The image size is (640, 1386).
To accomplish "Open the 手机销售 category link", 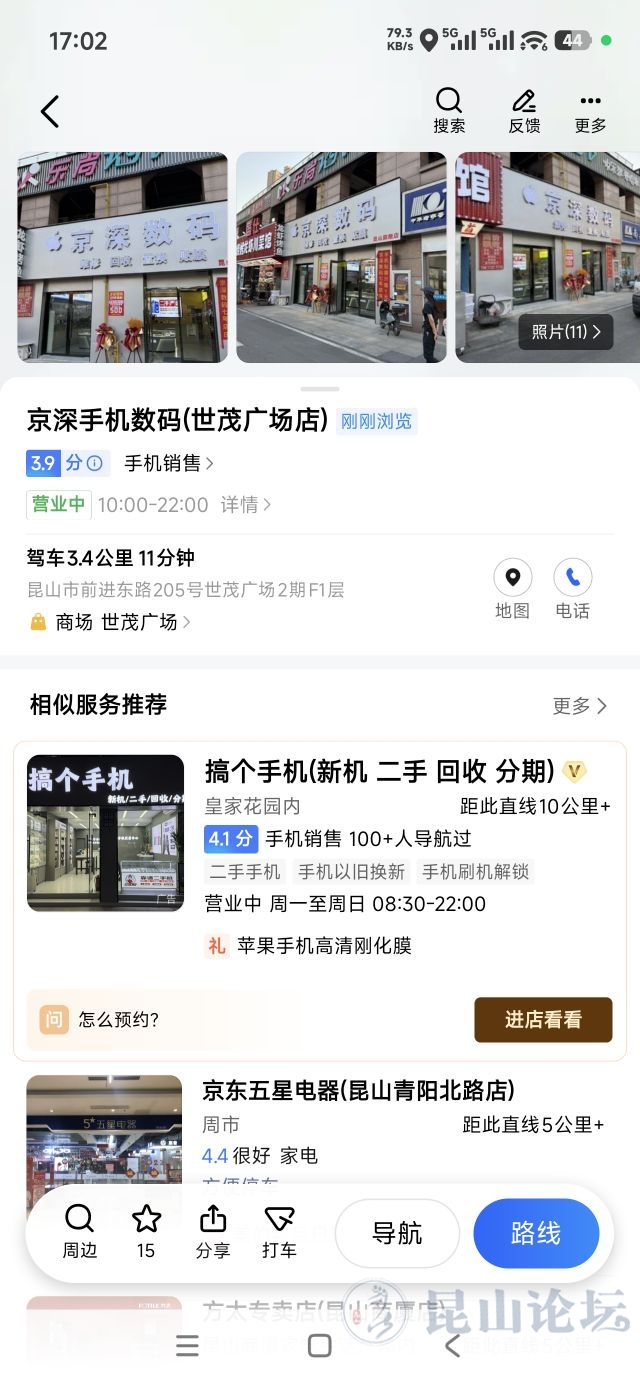I will (168, 463).
